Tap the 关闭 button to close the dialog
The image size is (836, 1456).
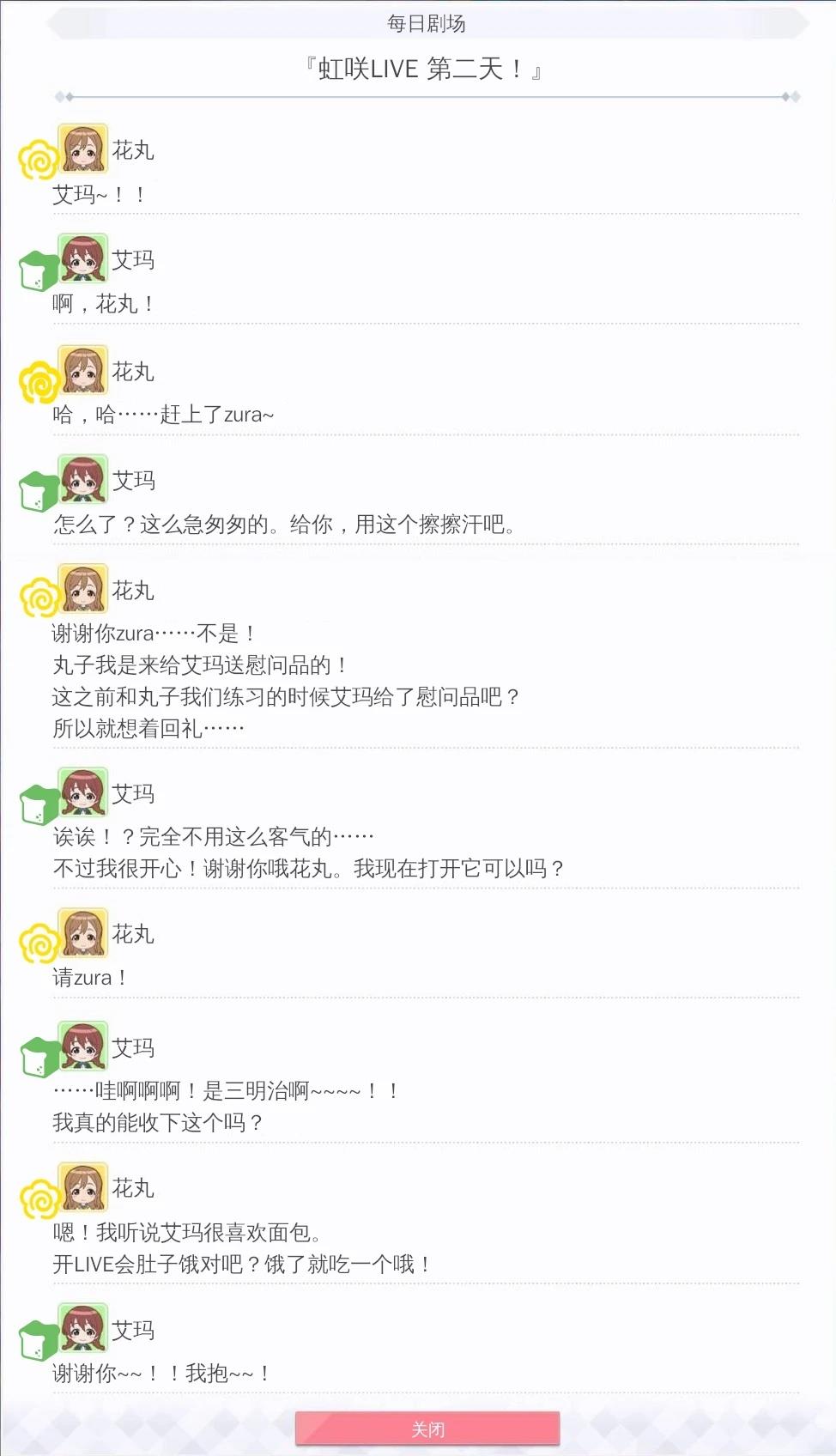click(427, 1429)
